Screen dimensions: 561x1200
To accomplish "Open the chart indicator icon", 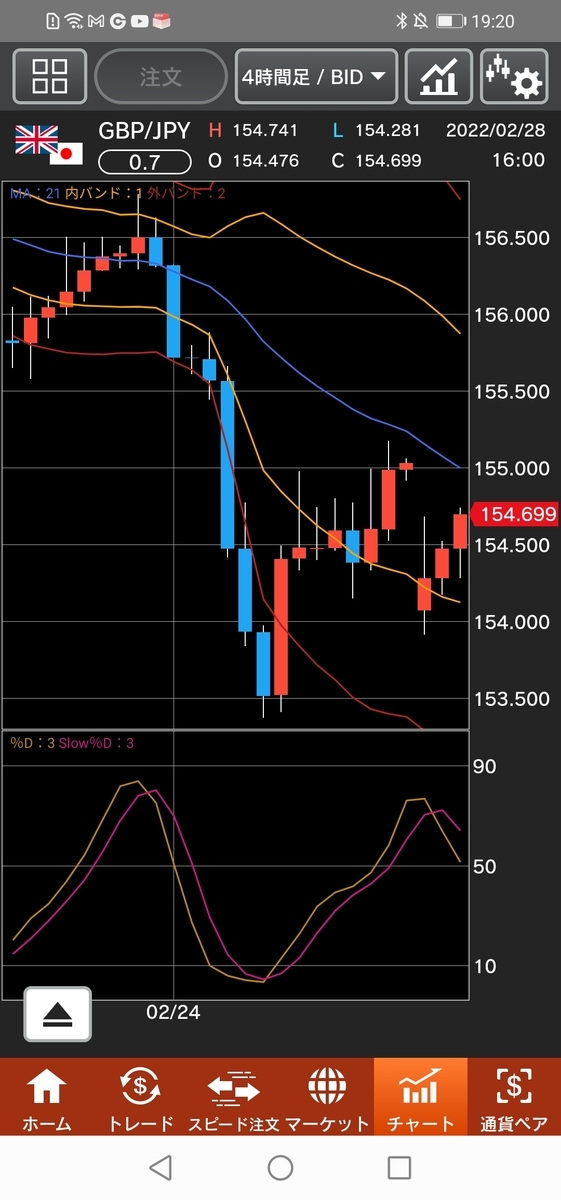I will coord(439,77).
